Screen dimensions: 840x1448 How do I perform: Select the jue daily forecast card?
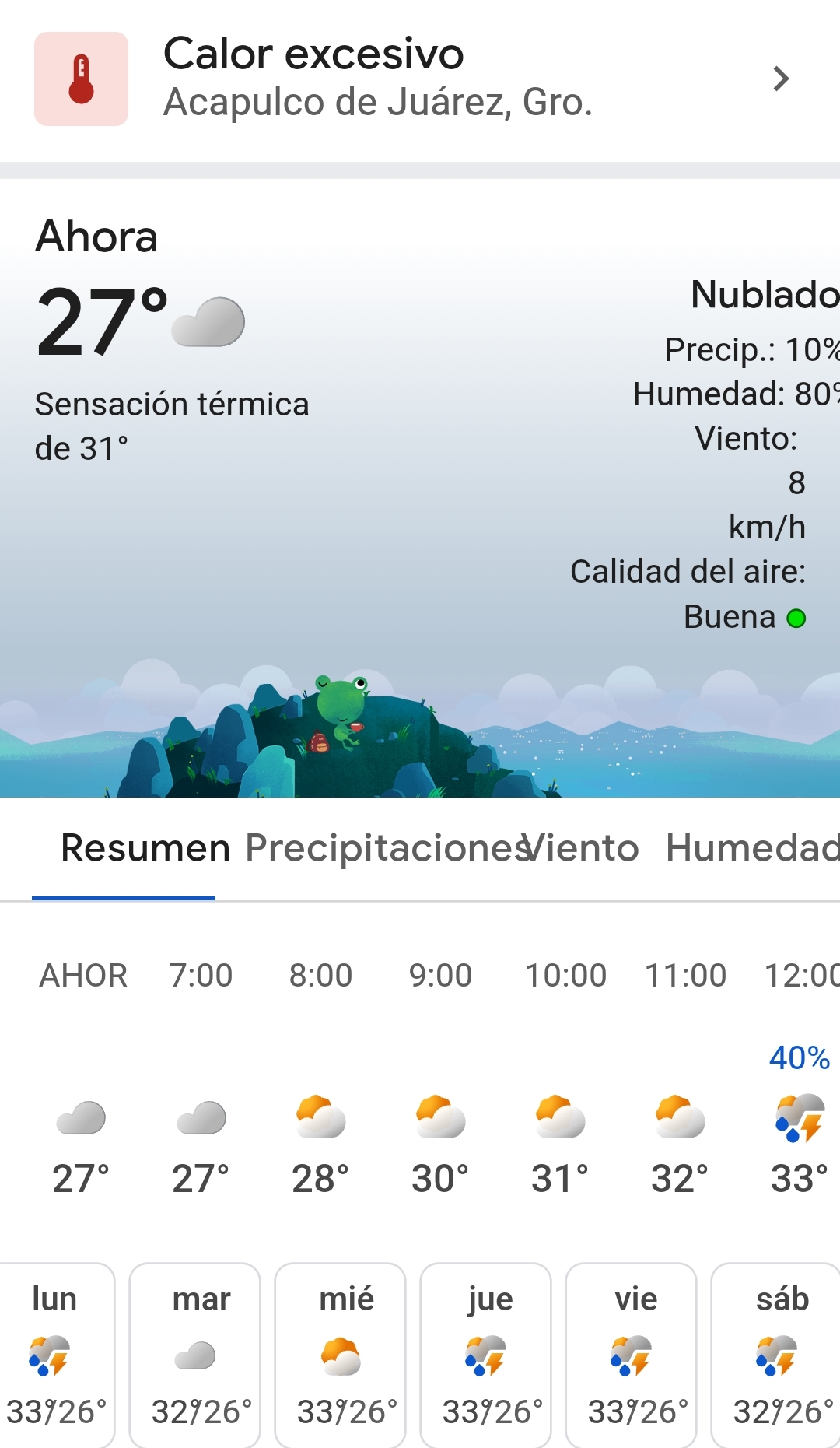point(486,1354)
